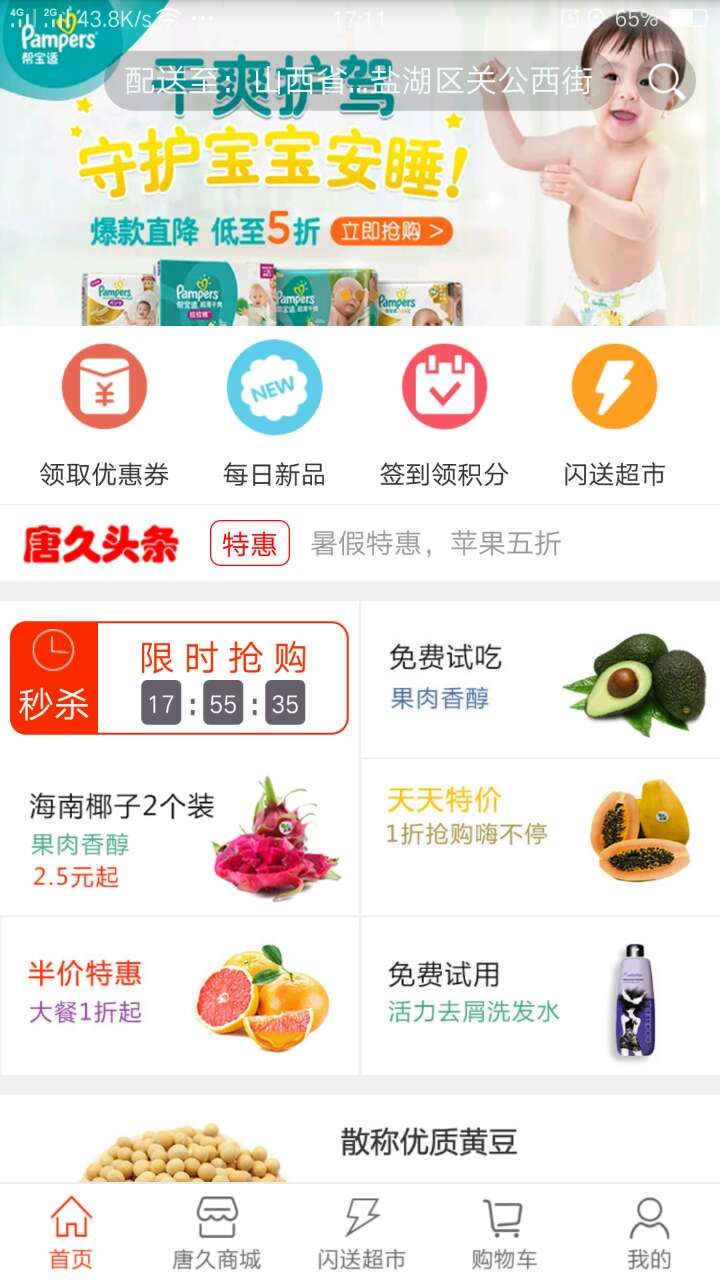
Task: Open the 免费试用 shampoo card
Action: (540, 996)
